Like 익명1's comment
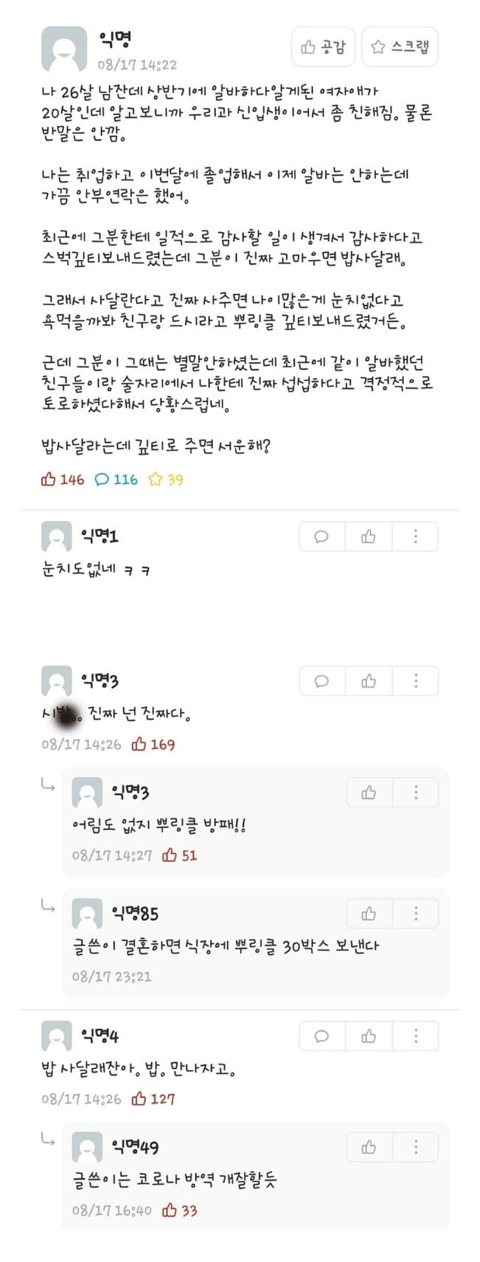This screenshot has width=480, height=1262. tap(369, 537)
